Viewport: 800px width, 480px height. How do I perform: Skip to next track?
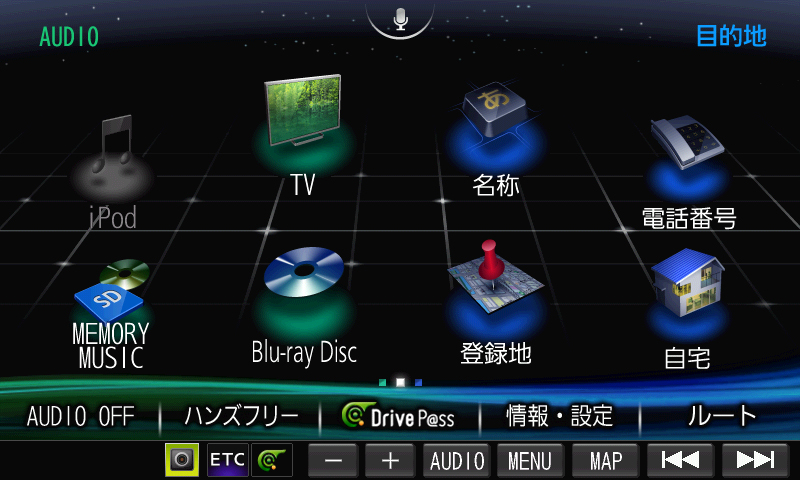point(755,460)
